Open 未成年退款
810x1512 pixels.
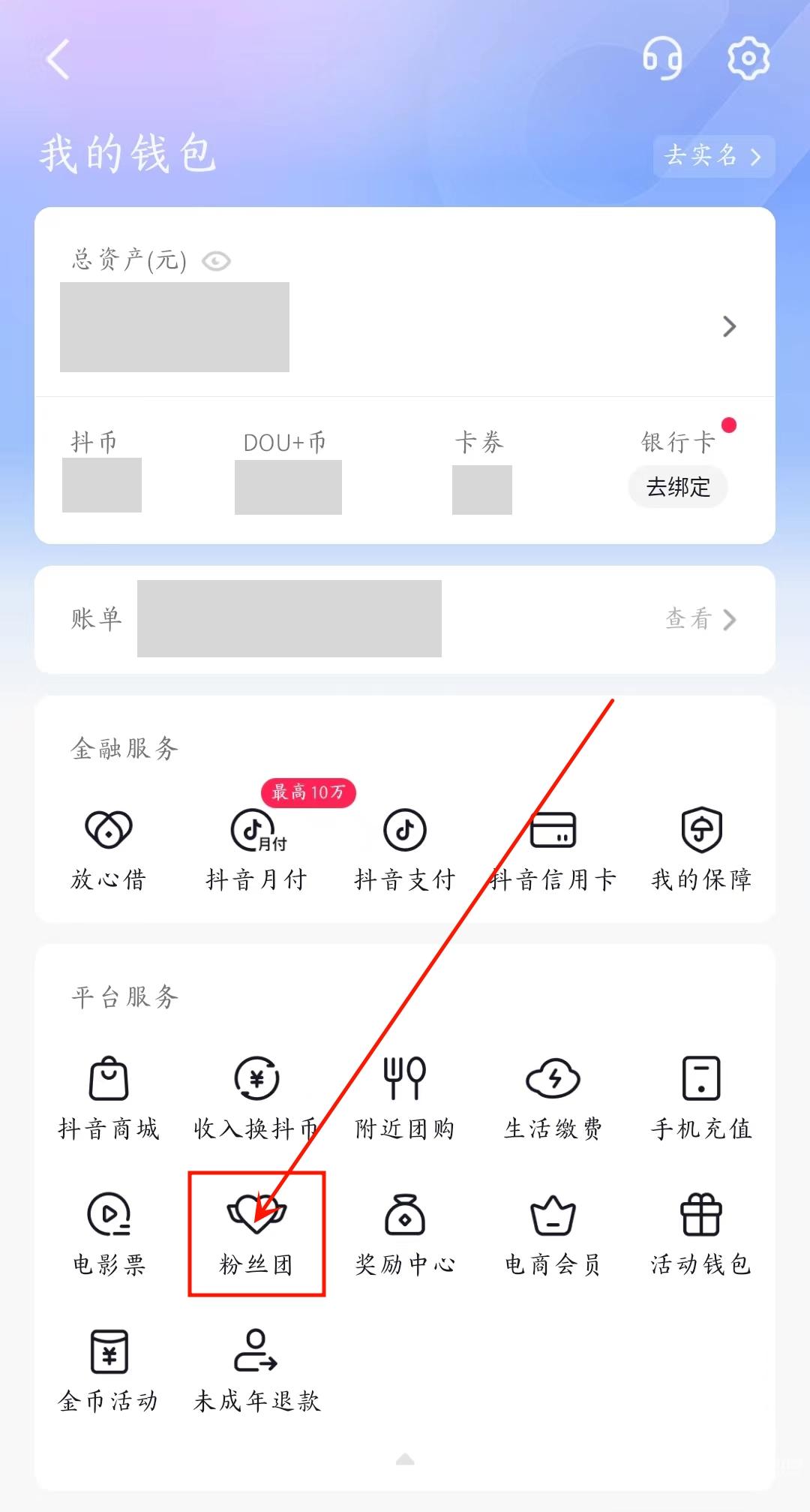click(256, 1371)
